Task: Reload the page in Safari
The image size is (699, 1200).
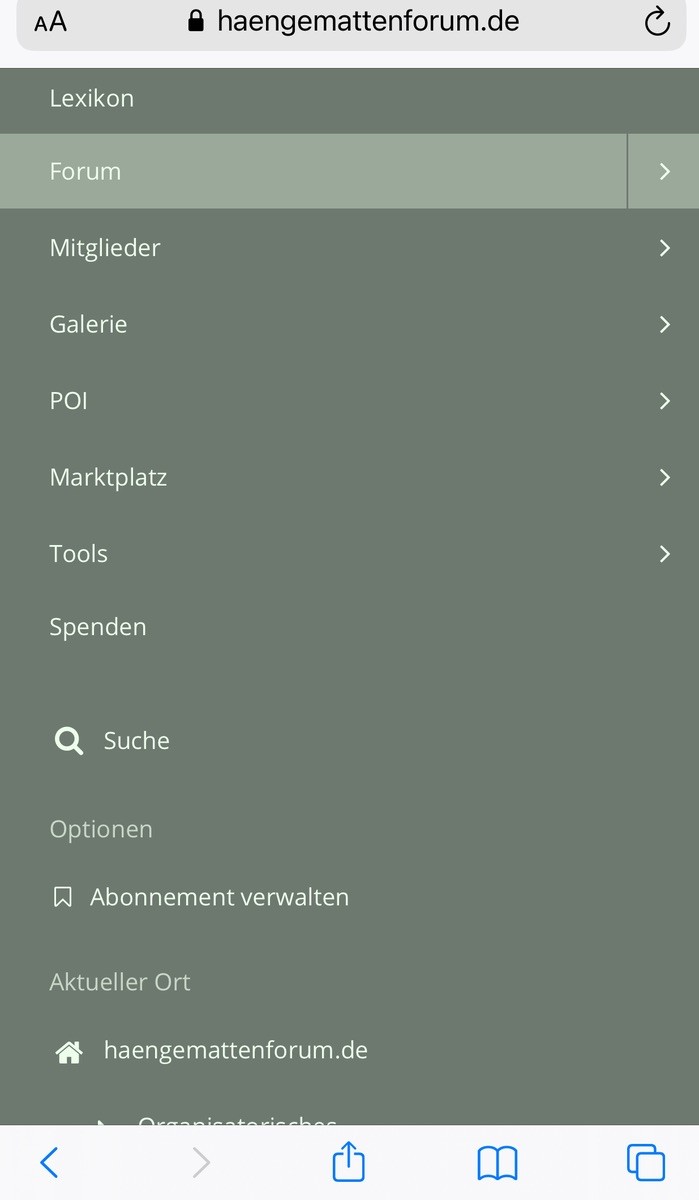Action: click(x=657, y=22)
